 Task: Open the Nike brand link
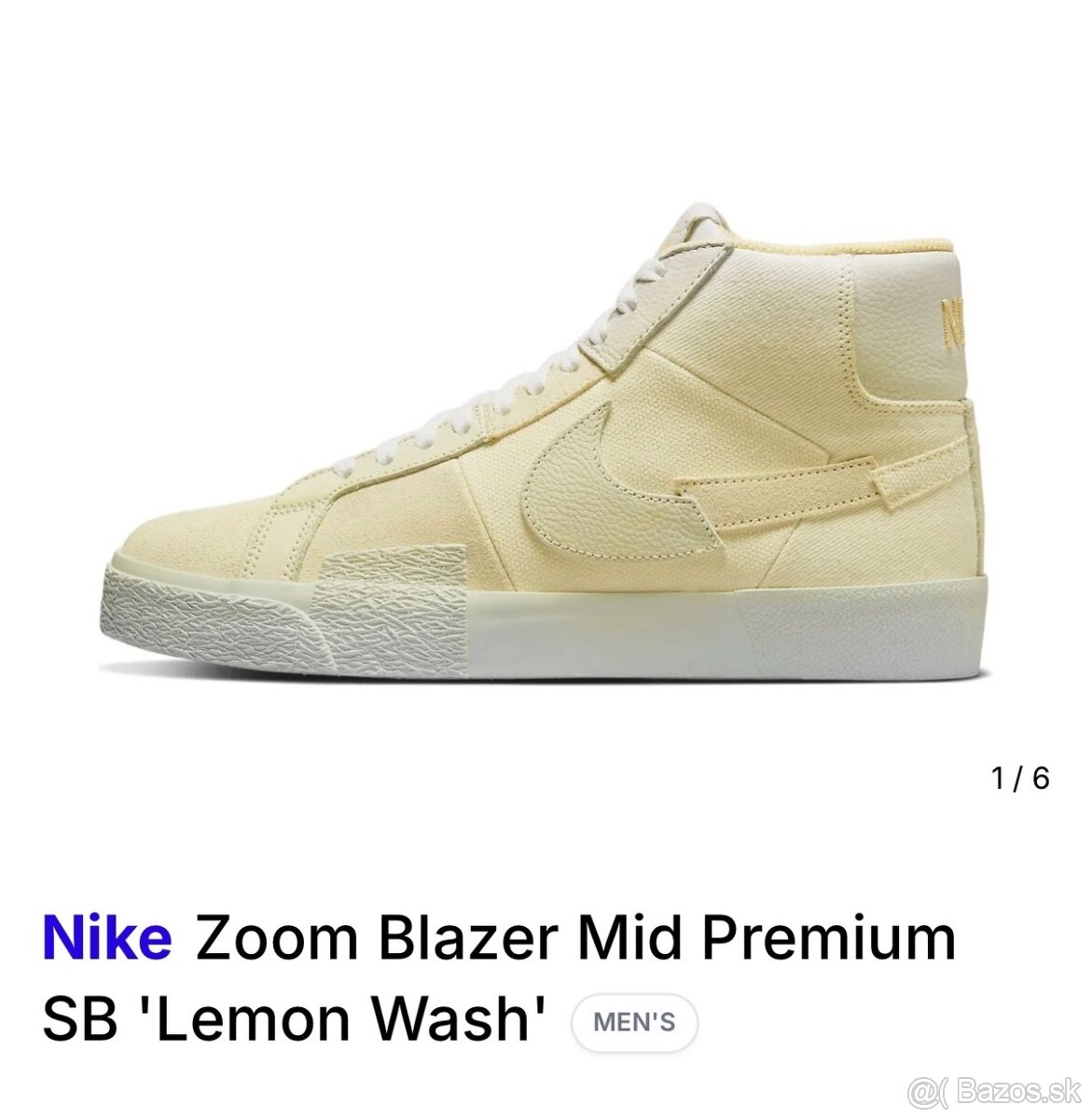107,938
